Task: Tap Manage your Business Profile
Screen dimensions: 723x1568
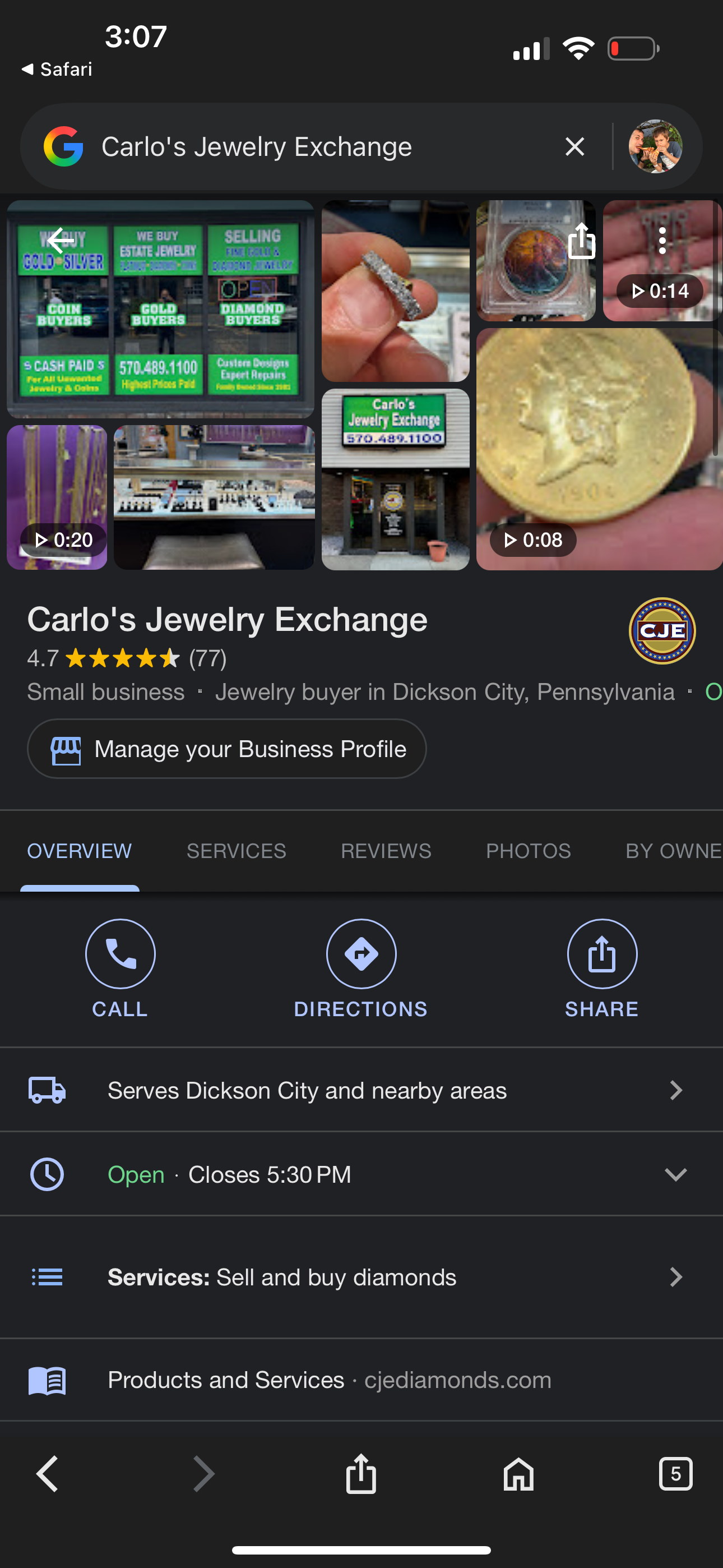Action: click(x=226, y=749)
